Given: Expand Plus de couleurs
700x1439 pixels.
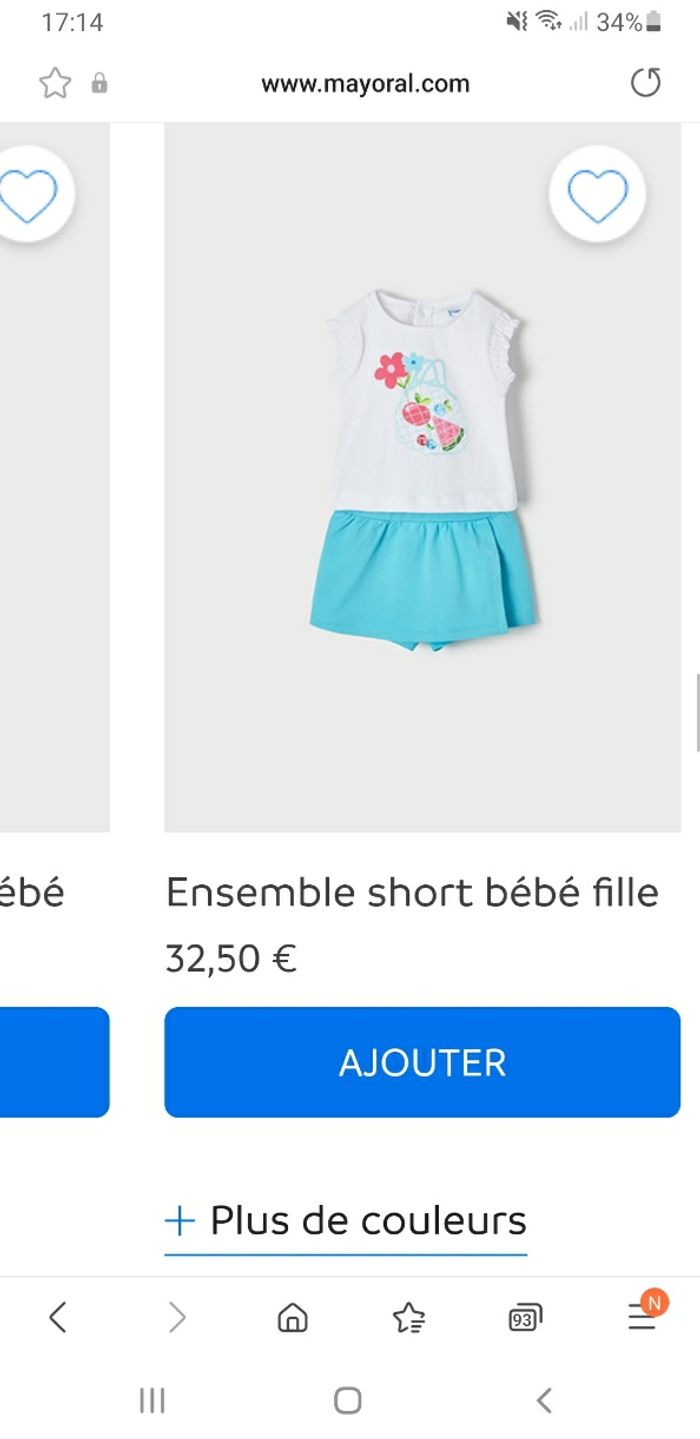Looking at the screenshot, I should pyautogui.click(x=346, y=1221).
